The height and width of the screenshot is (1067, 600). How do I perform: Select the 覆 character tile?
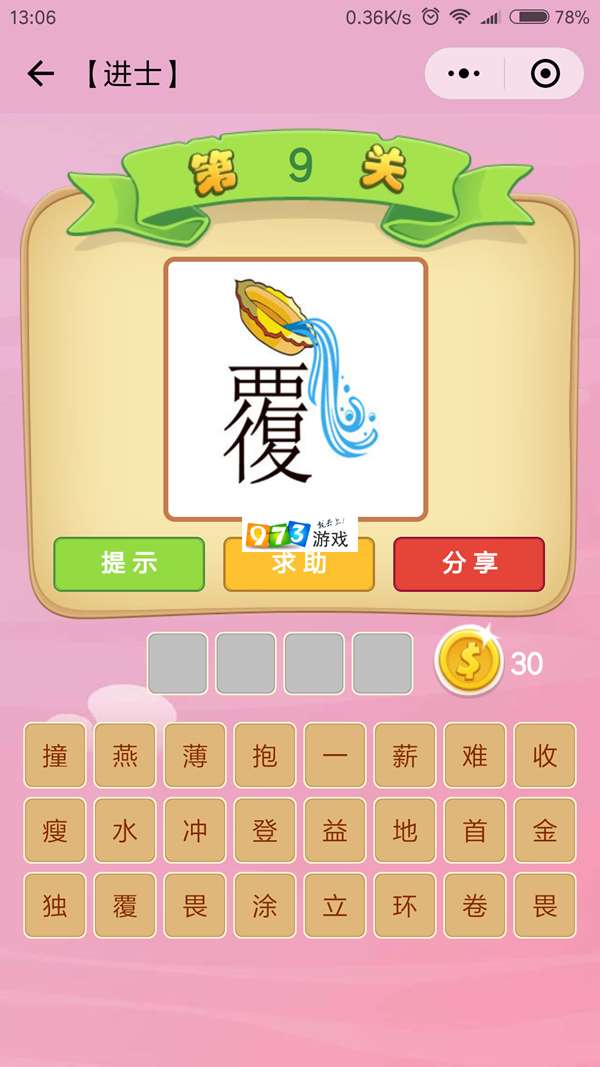point(125,906)
